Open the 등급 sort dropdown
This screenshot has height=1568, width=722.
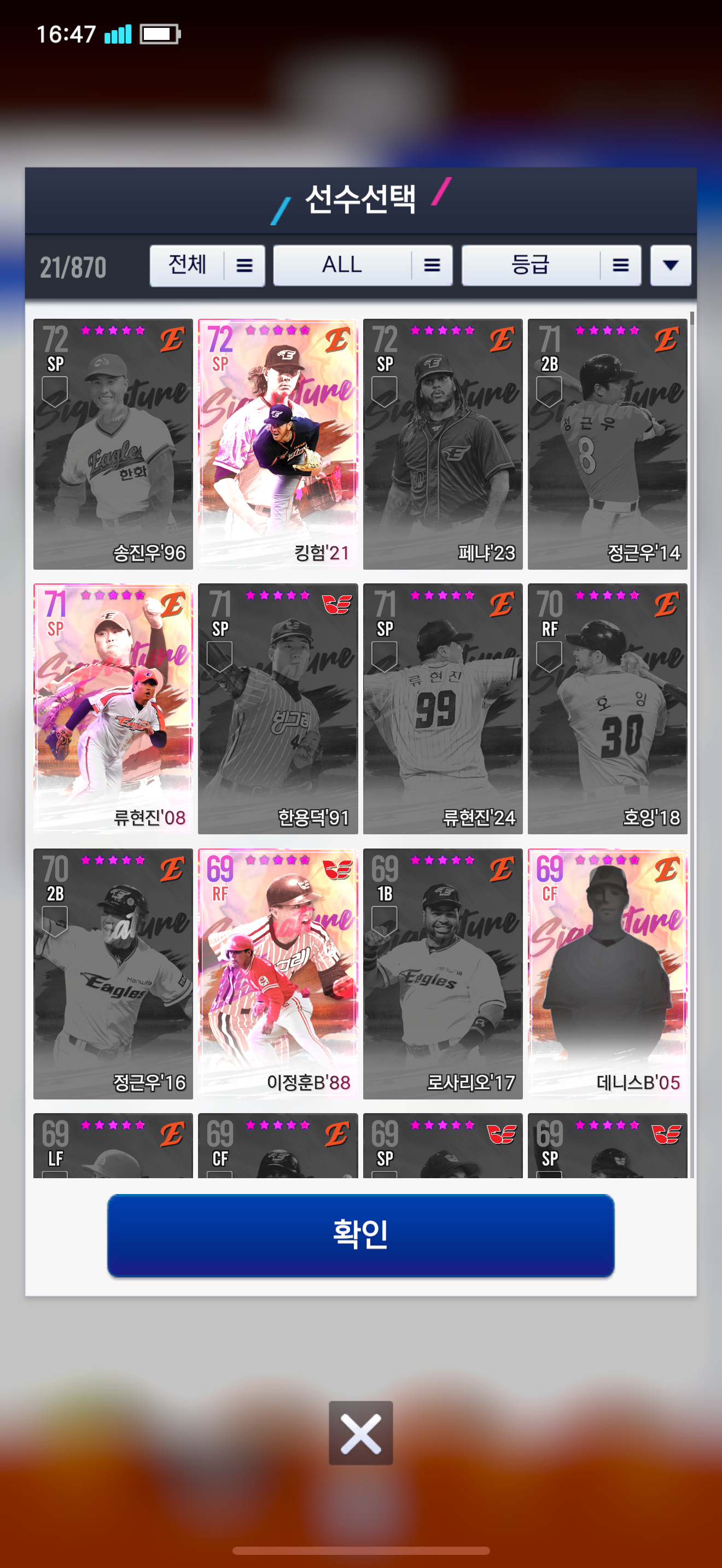pyautogui.click(x=550, y=265)
